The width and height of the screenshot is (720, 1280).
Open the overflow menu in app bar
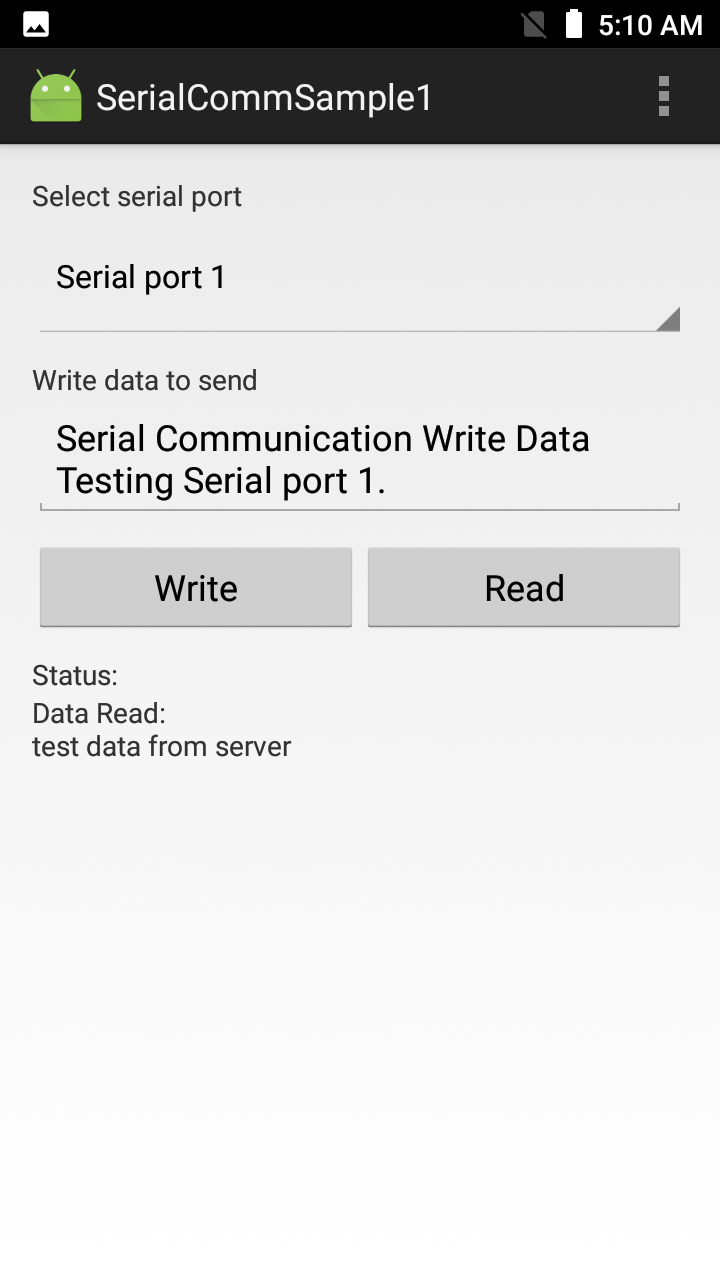[x=663, y=97]
